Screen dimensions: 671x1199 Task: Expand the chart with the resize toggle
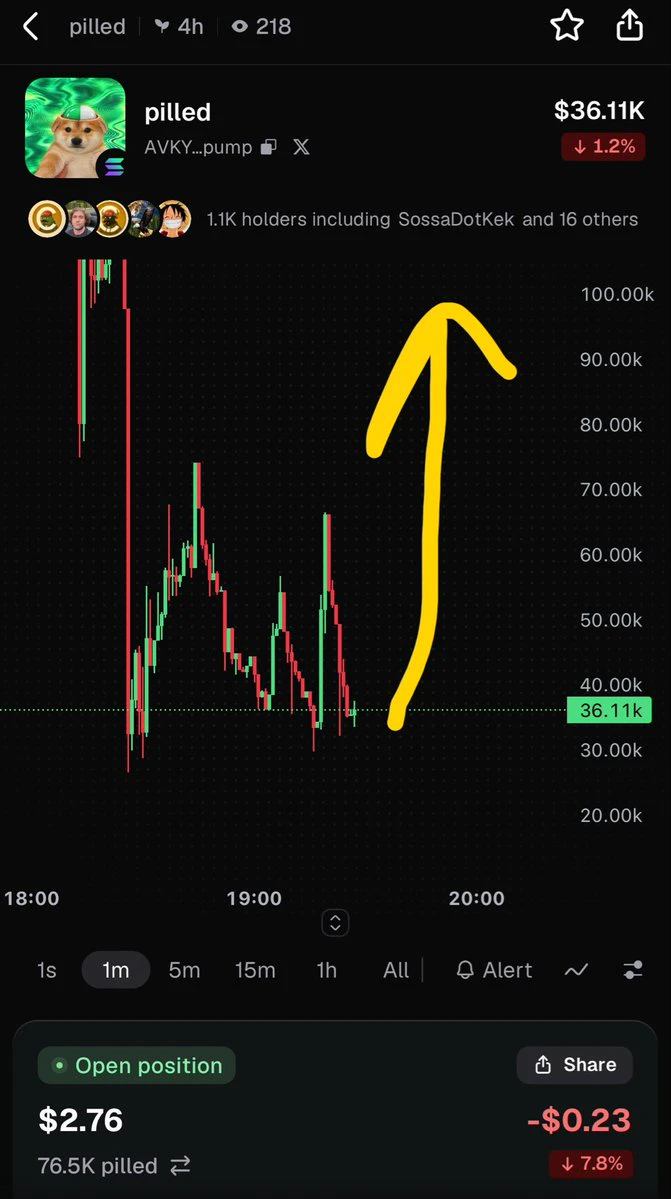(335, 923)
